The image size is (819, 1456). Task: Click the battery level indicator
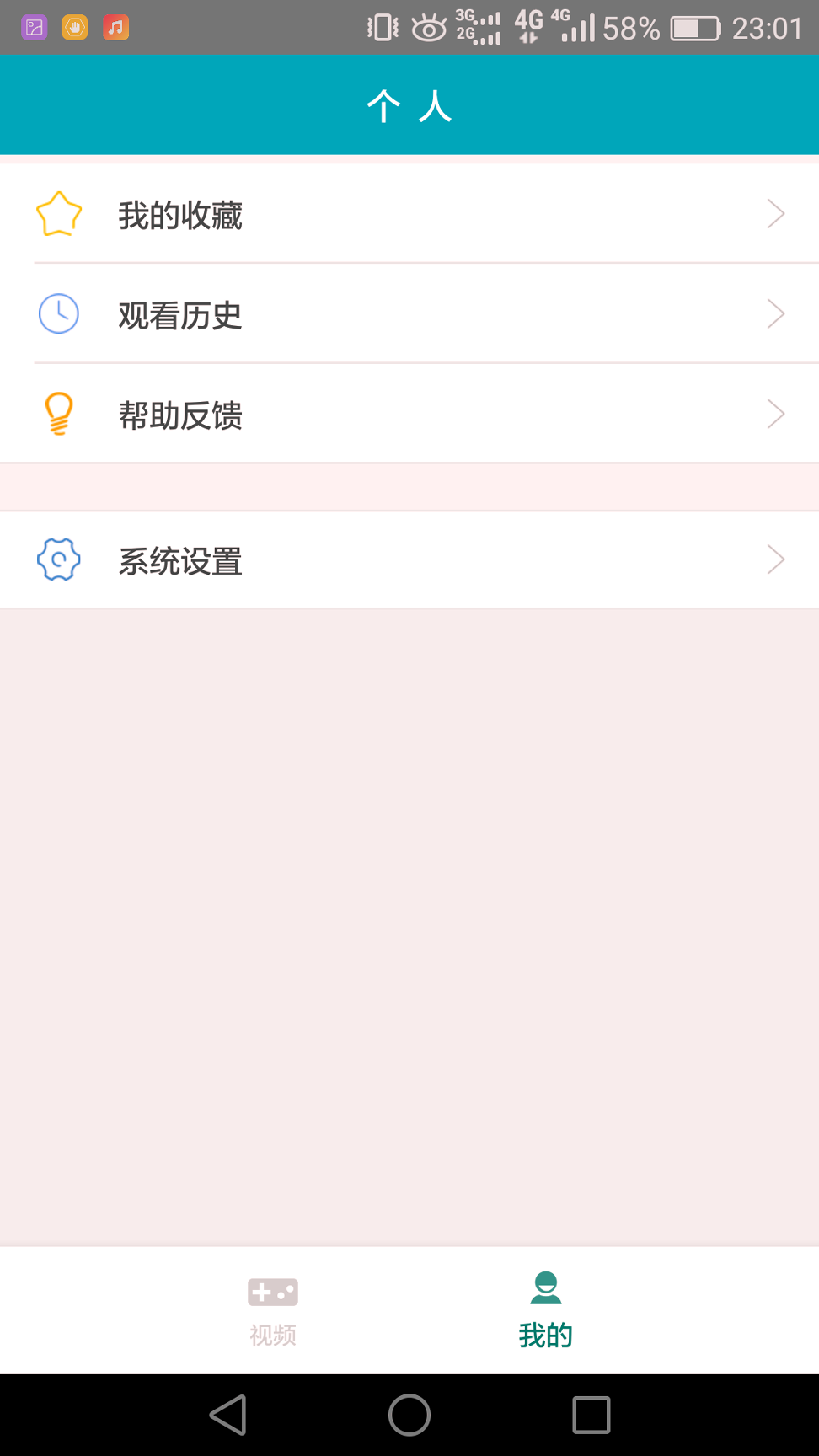[693, 27]
